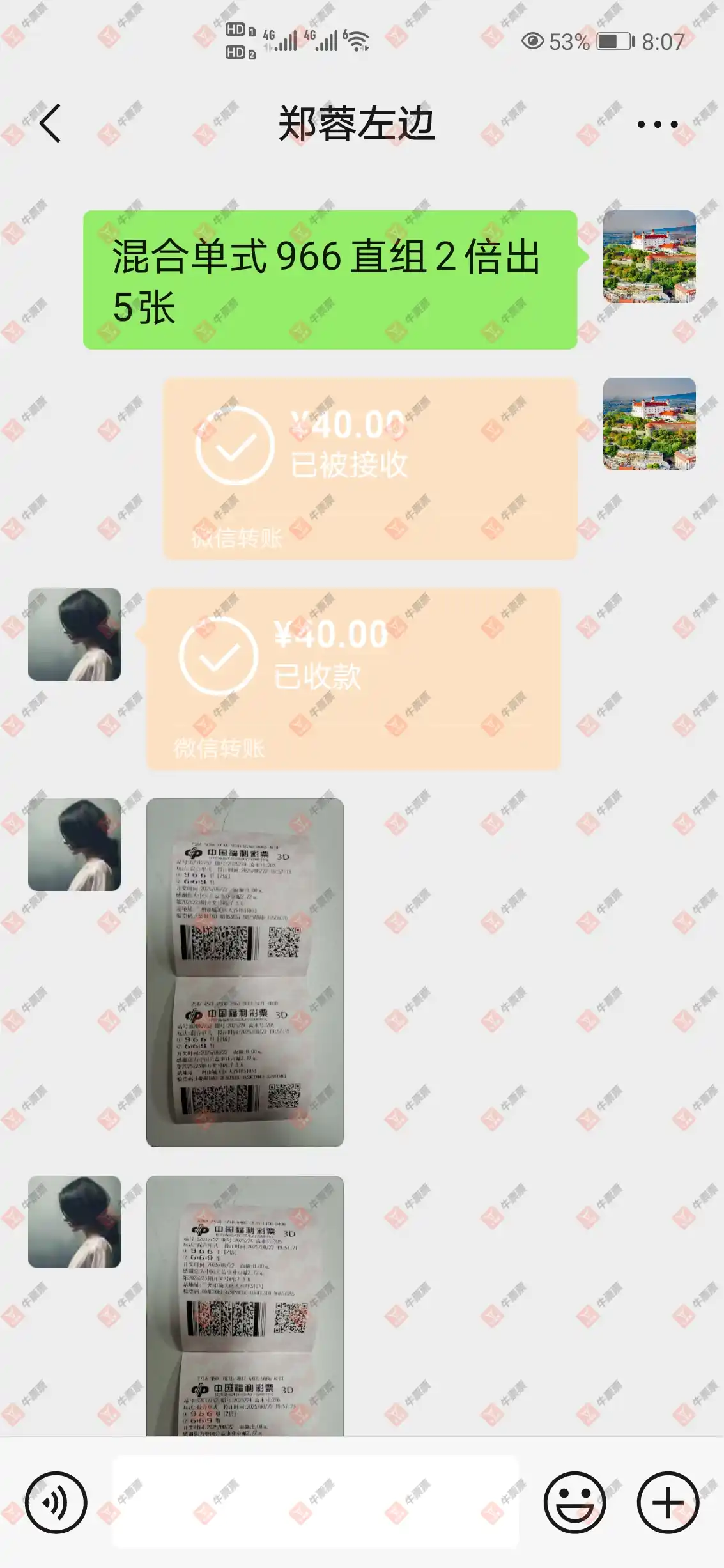The width and height of the screenshot is (724, 1568).
Task: Open the ¥40.00 已收款 transfer card
Action: click(353, 678)
